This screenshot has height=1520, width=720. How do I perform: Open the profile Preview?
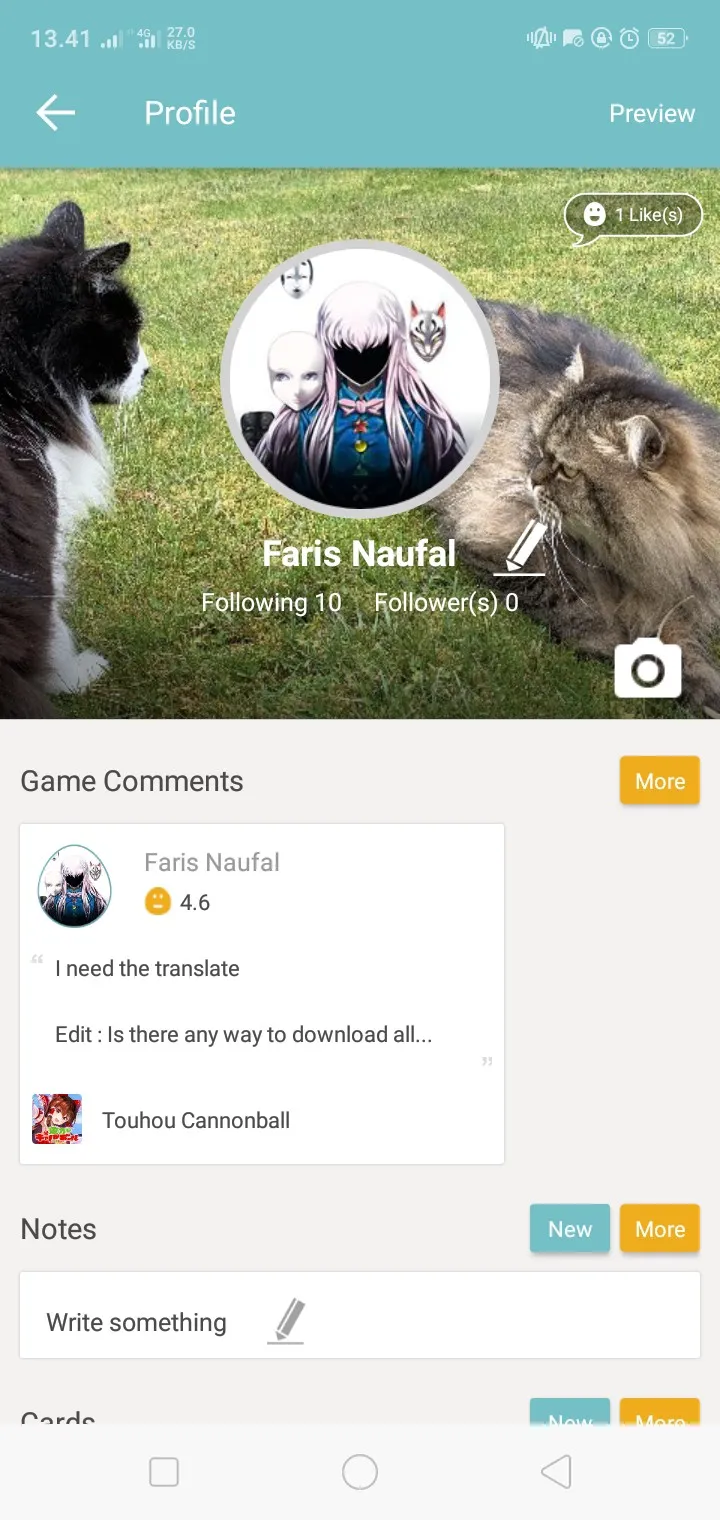coord(651,114)
